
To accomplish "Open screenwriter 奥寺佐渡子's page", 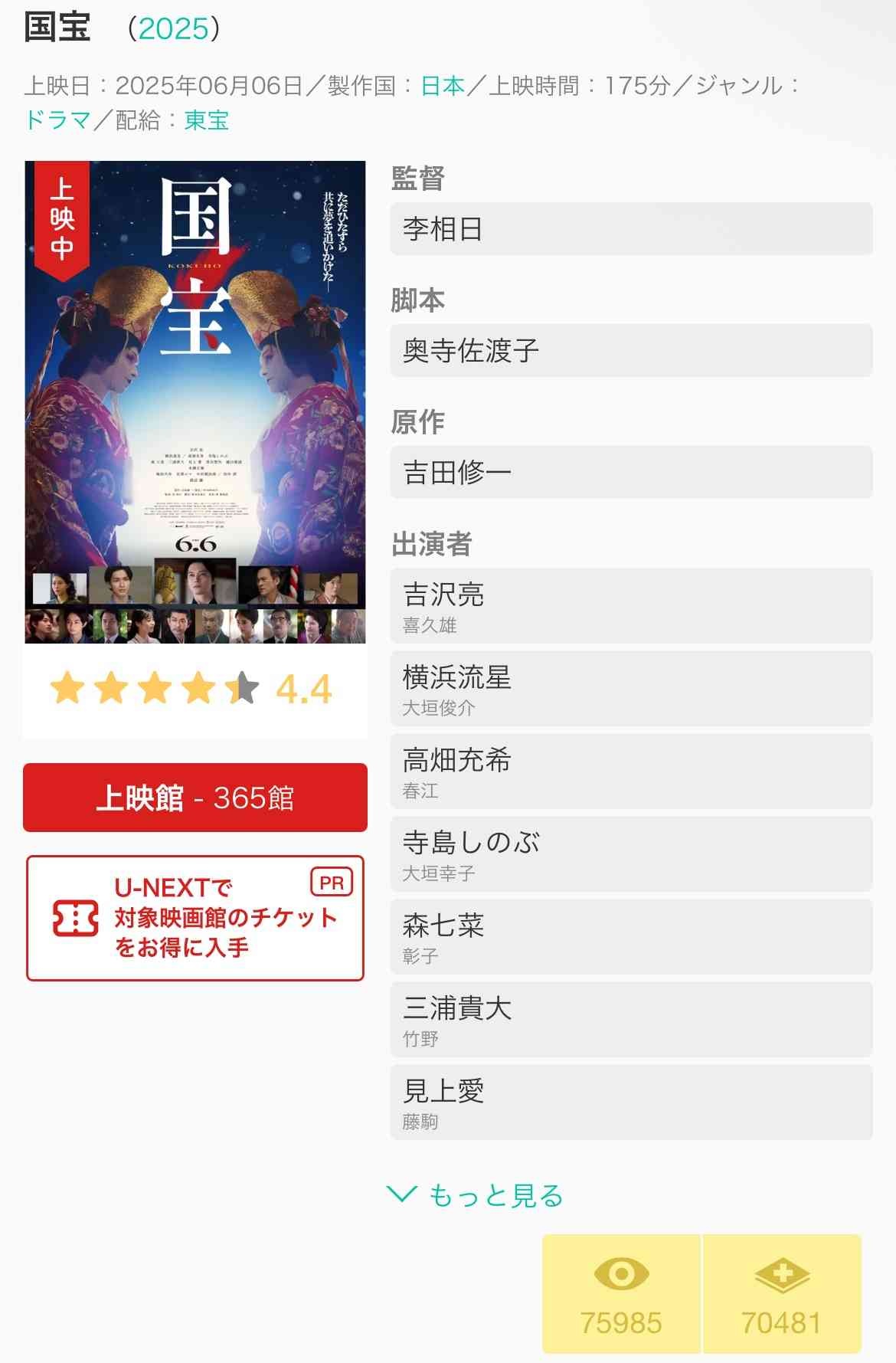I will (x=631, y=351).
